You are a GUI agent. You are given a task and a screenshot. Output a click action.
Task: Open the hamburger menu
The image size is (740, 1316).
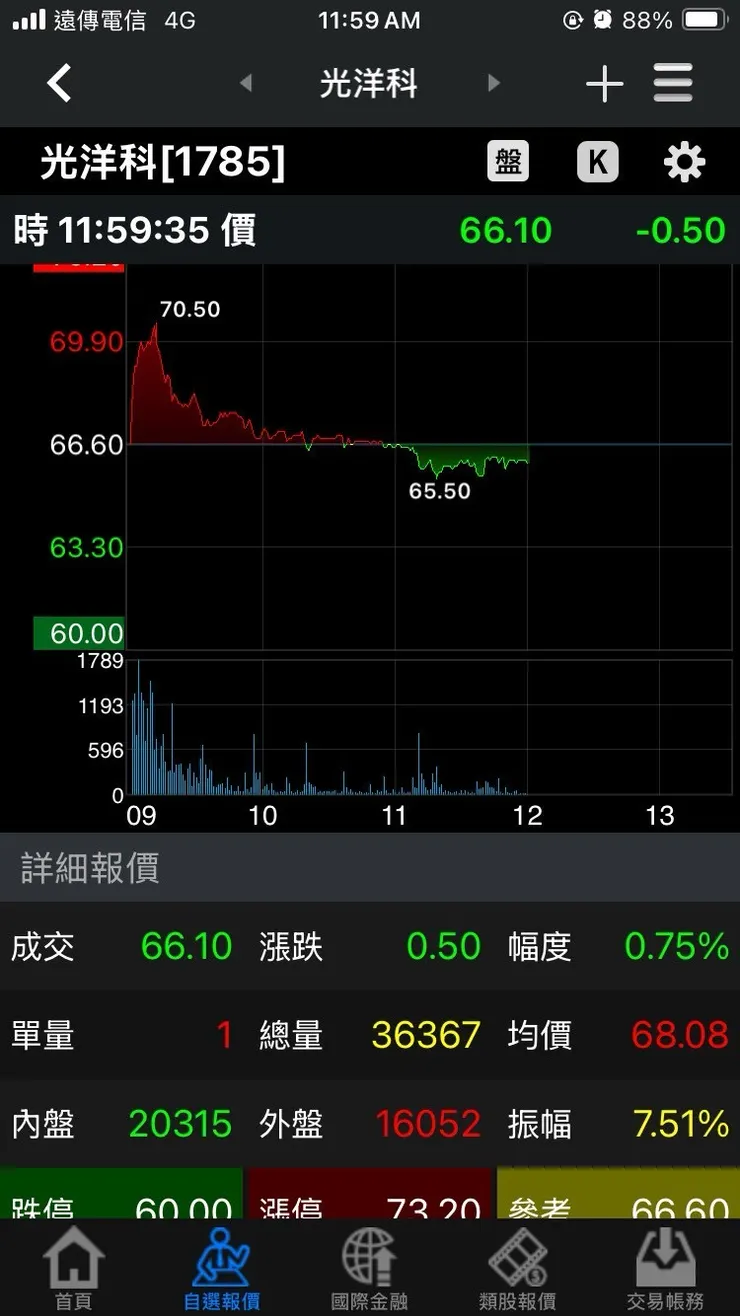click(x=673, y=84)
